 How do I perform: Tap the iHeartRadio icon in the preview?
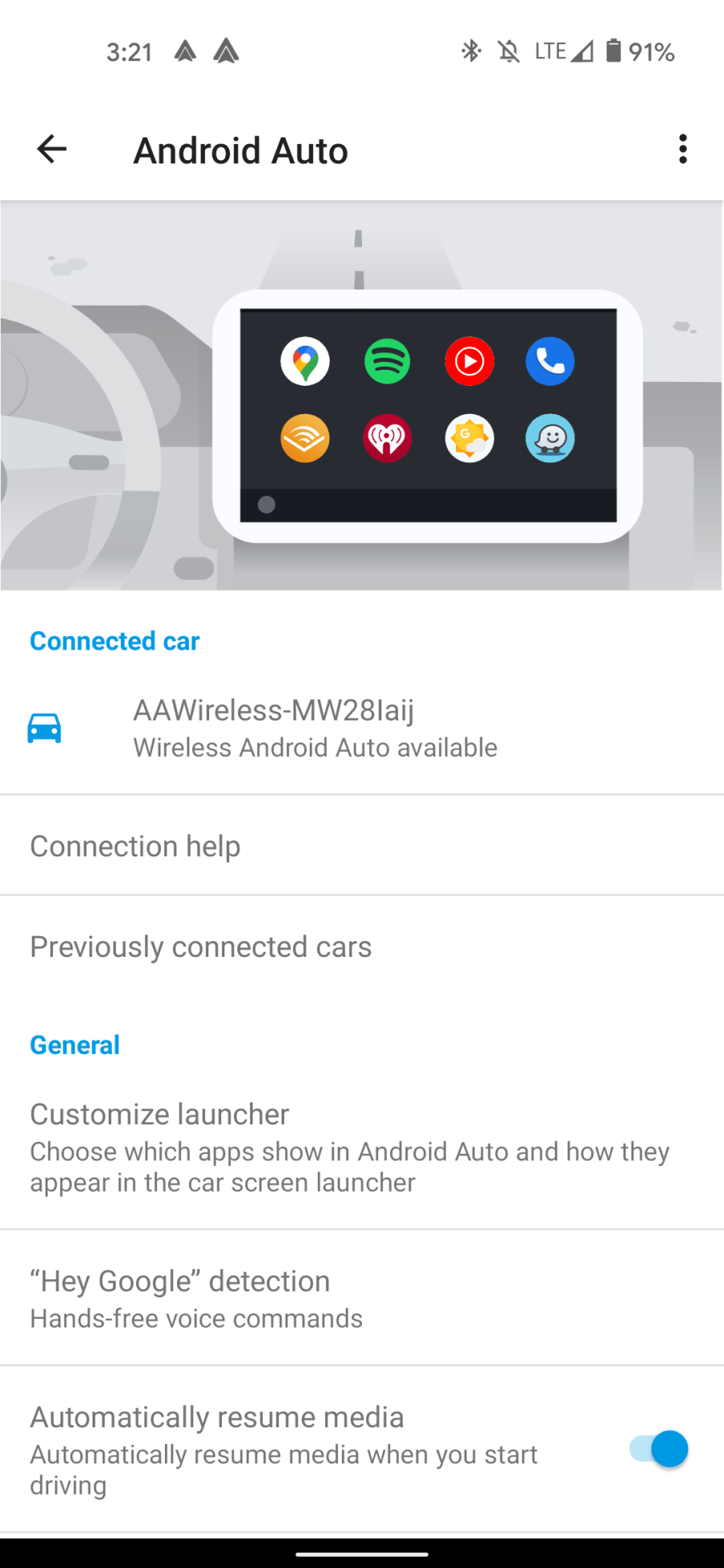point(387,439)
